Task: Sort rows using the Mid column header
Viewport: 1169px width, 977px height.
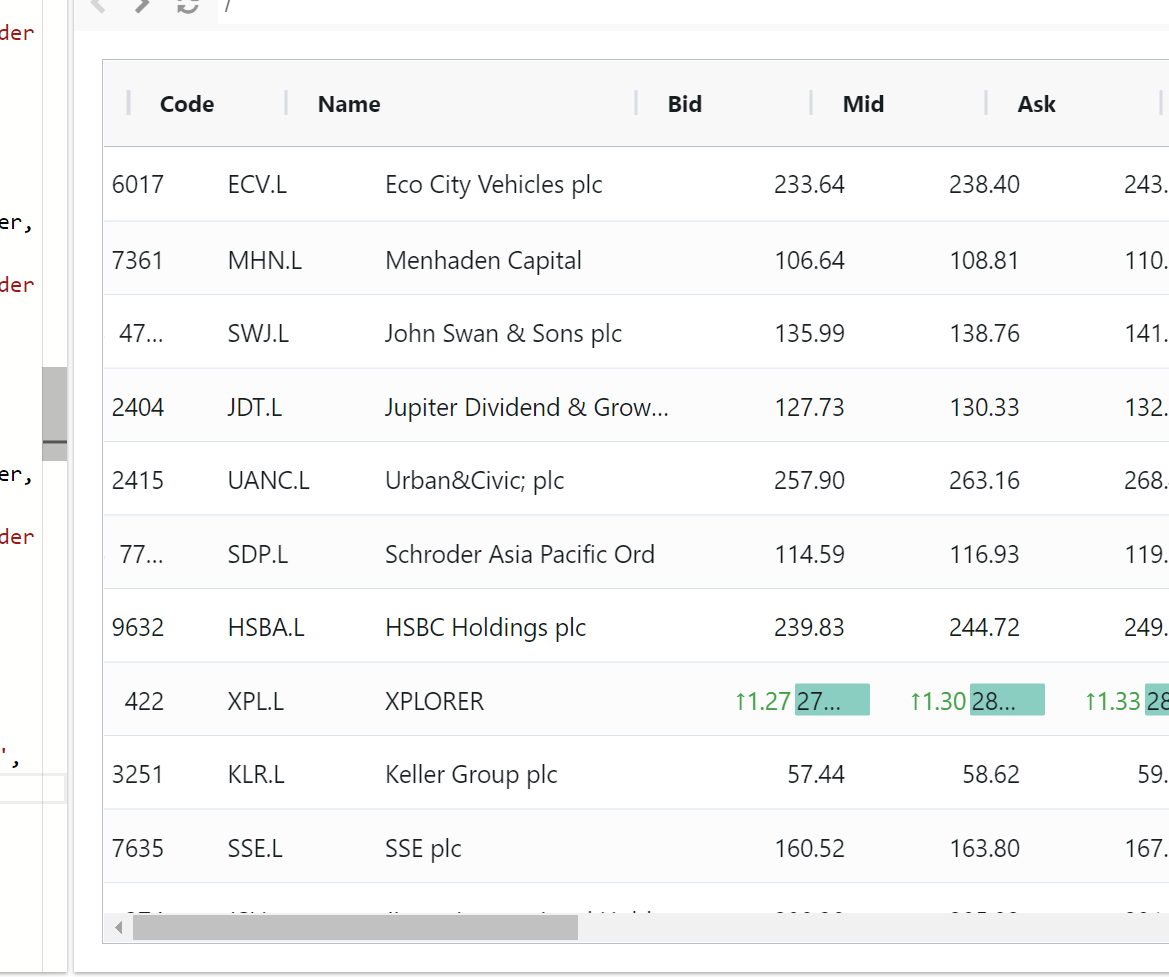Action: pyautogui.click(x=863, y=104)
